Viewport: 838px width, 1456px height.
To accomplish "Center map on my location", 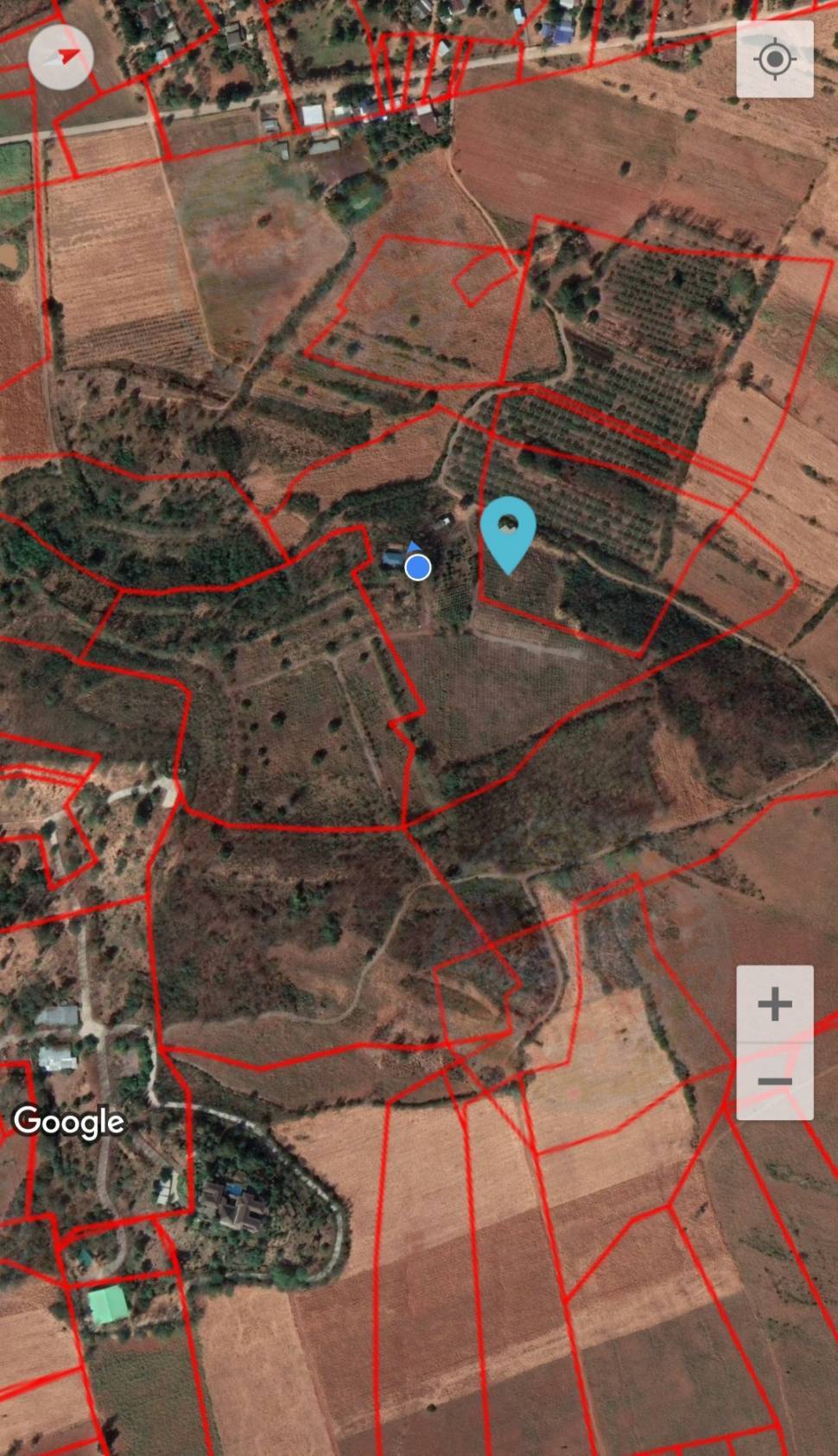I will (774, 60).
